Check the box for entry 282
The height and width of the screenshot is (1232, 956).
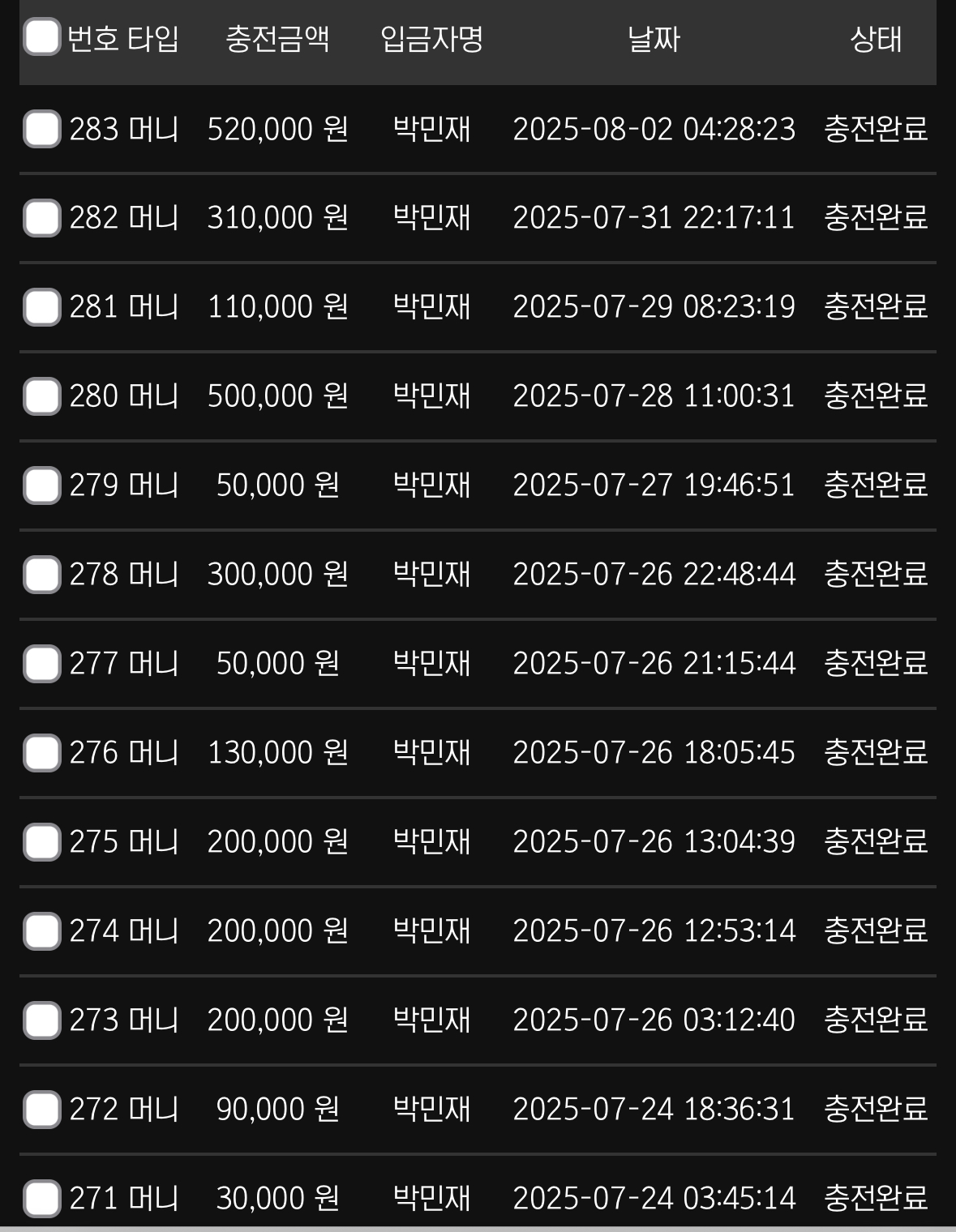[42, 218]
